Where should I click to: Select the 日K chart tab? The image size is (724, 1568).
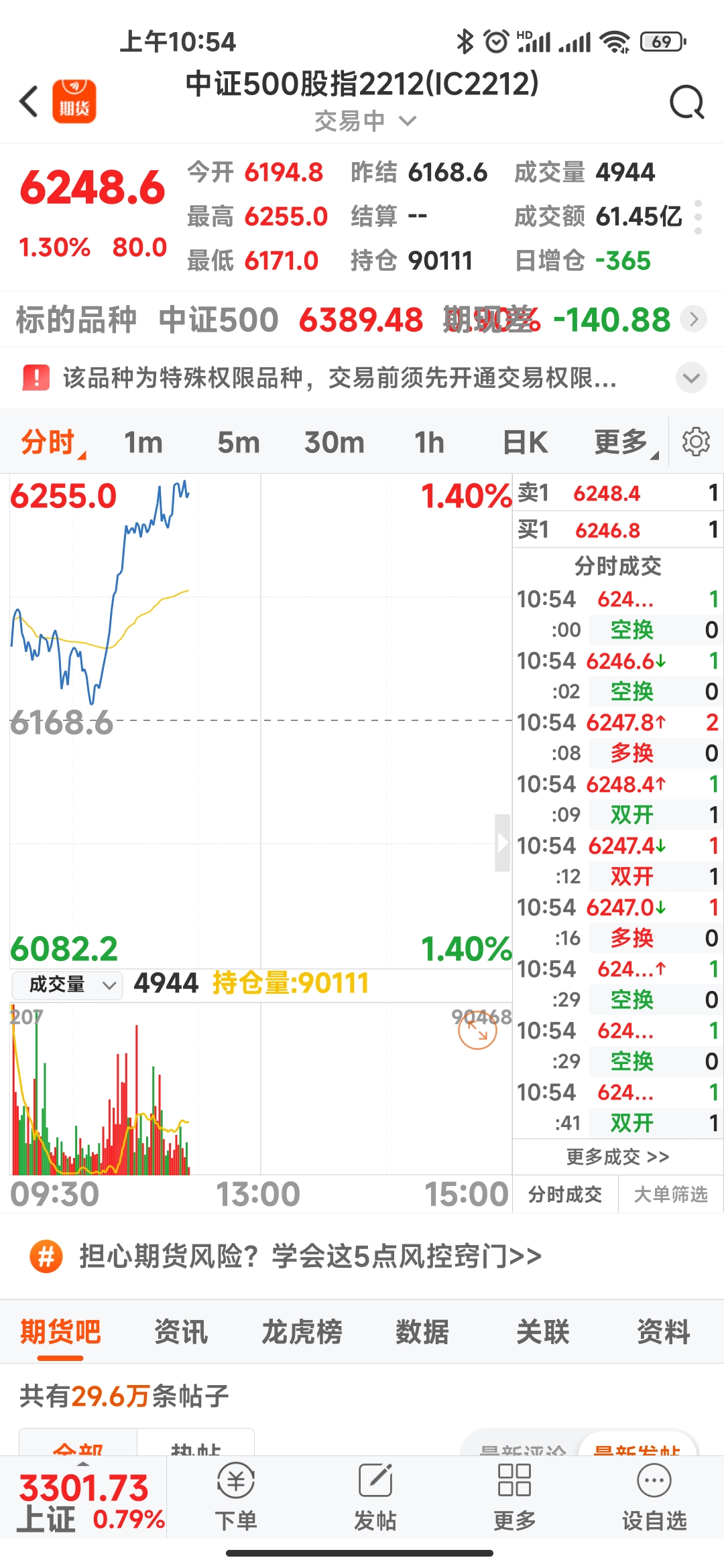(525, 443)
